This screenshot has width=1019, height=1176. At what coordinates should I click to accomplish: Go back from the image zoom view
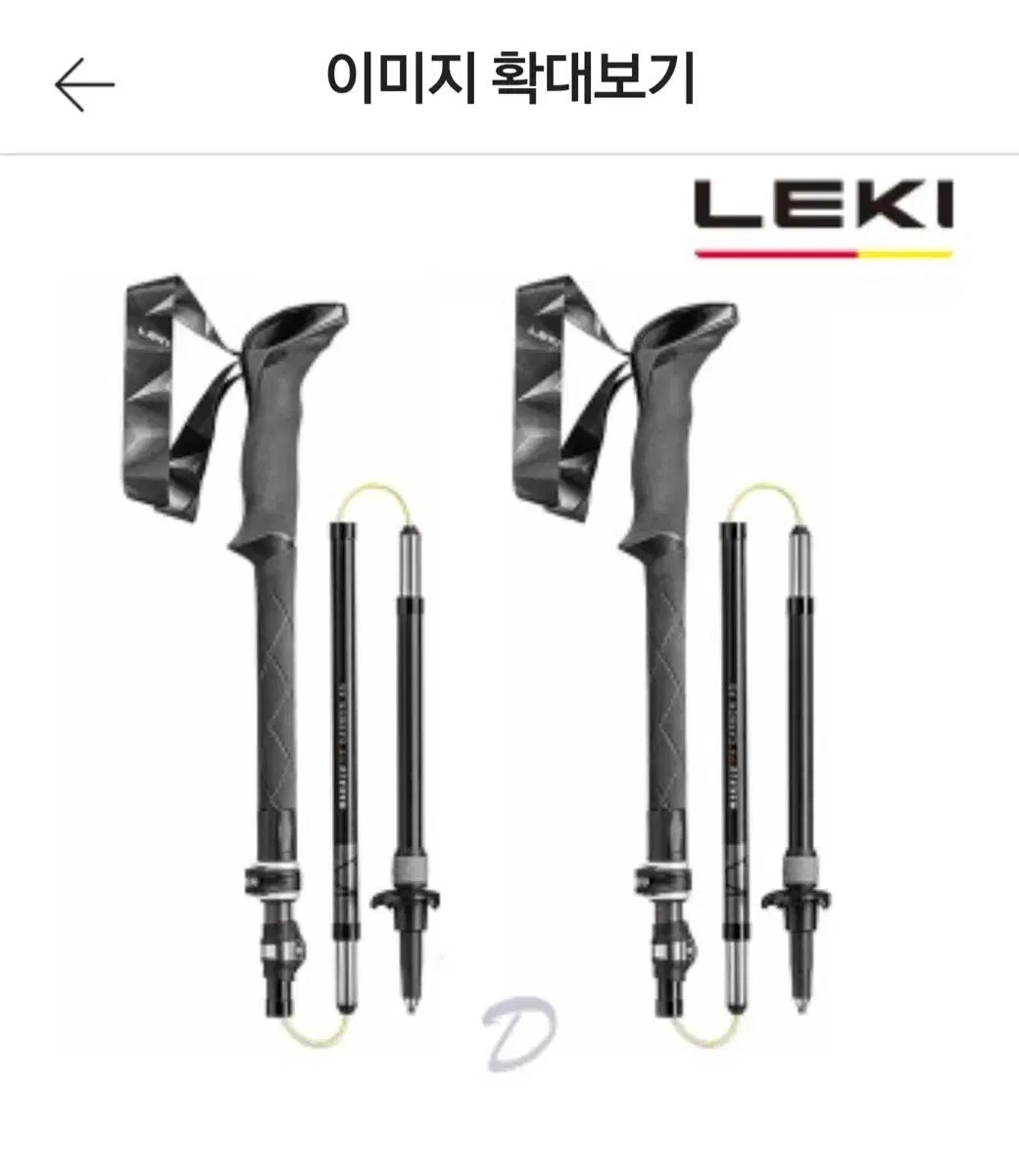click(84, 84)
